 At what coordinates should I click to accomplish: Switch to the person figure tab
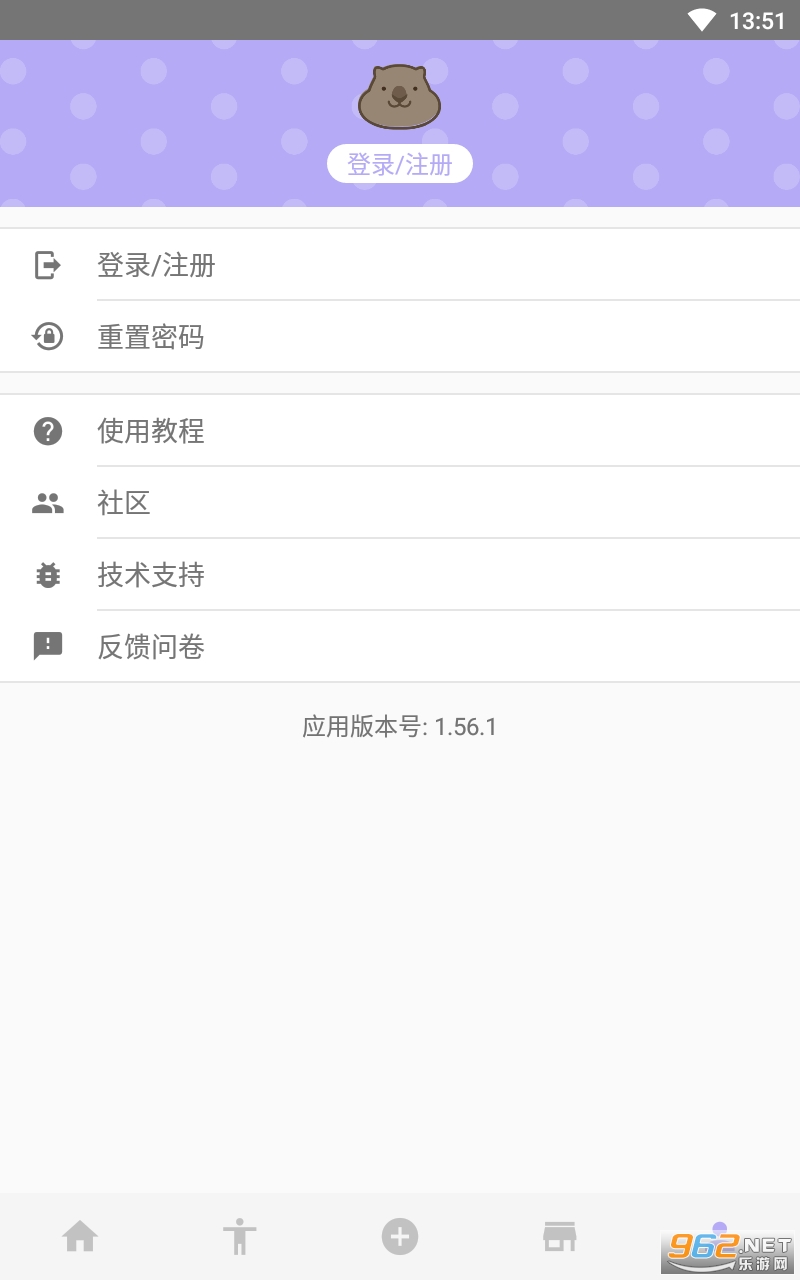(240, 1237)
